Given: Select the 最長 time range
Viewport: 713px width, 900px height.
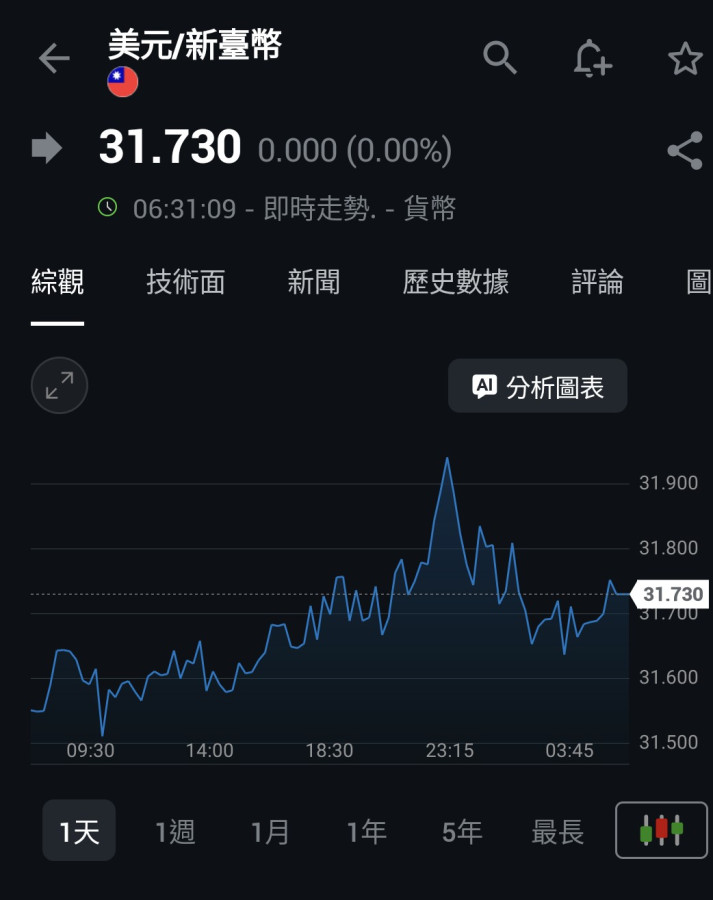Looking at the screenshot, I should pyautogui.click(x=557, y=831).
